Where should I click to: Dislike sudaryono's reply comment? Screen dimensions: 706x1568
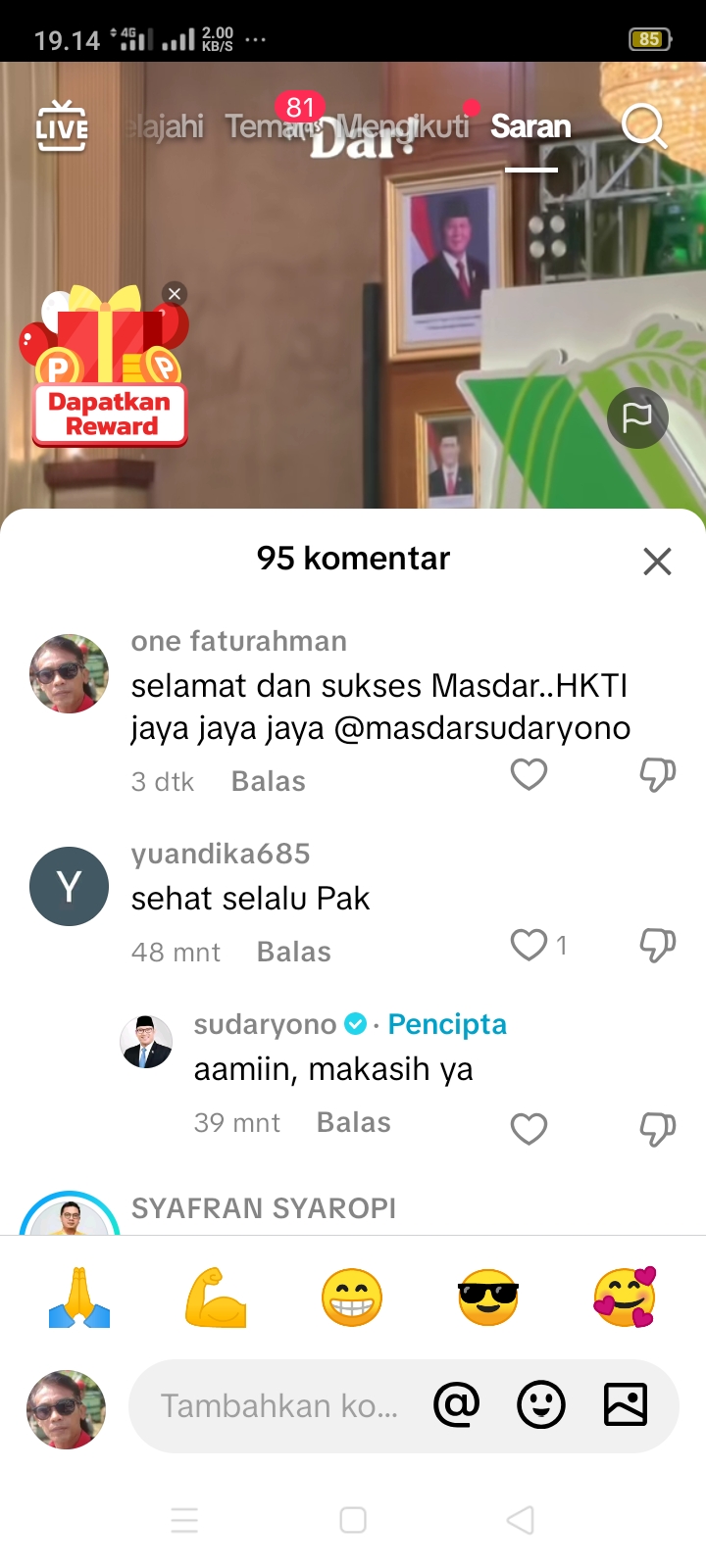coord(657,1129)
